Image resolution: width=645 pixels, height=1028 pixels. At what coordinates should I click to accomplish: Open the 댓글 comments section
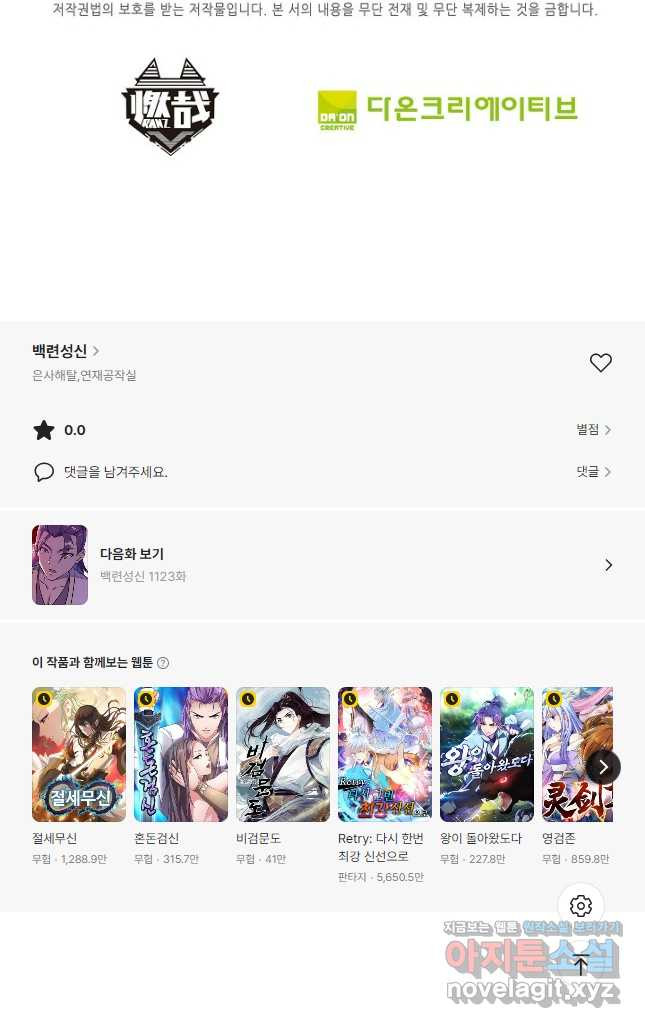(x=593, y=472)
